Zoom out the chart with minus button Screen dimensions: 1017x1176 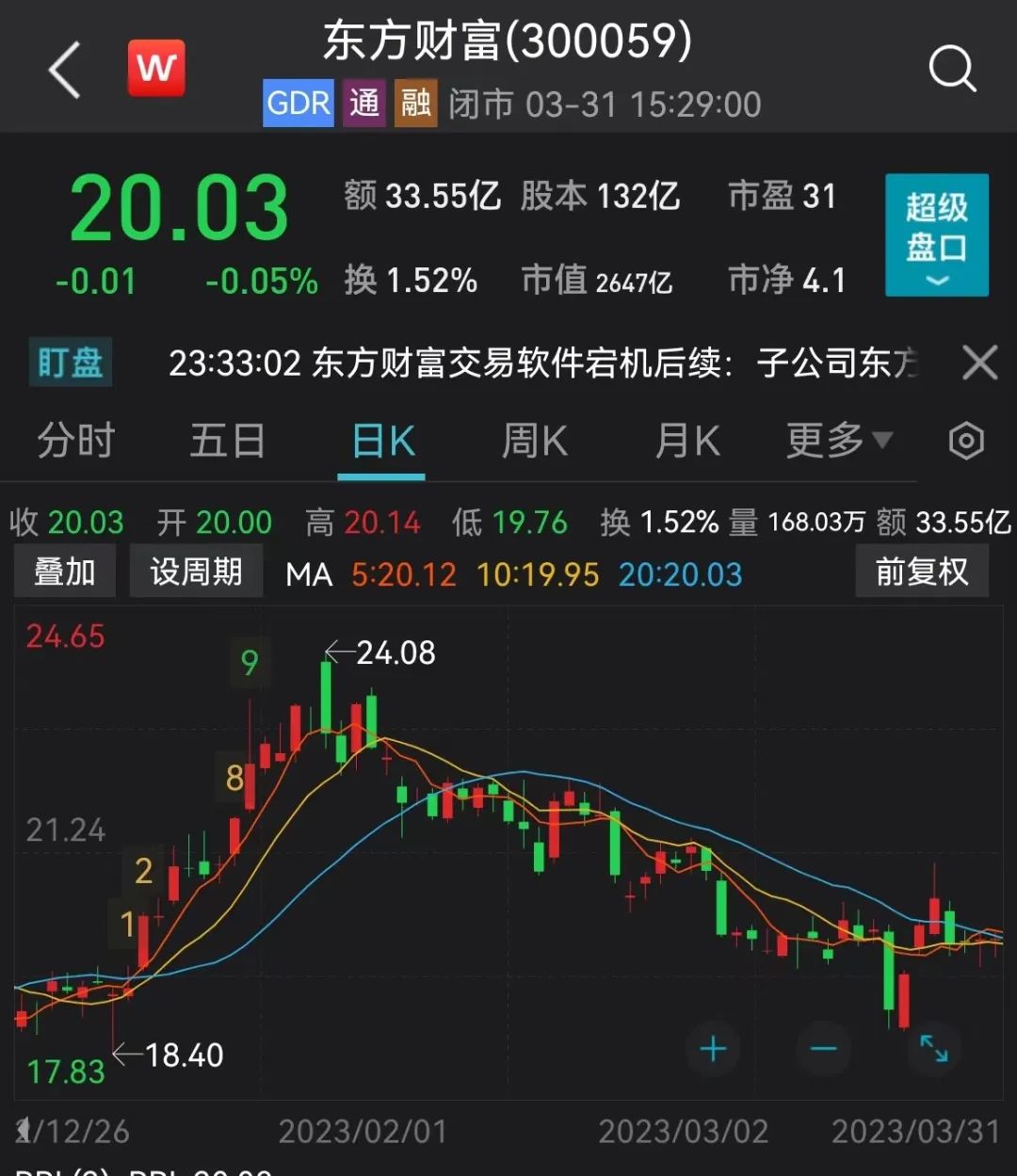[x=823, y=1049]
